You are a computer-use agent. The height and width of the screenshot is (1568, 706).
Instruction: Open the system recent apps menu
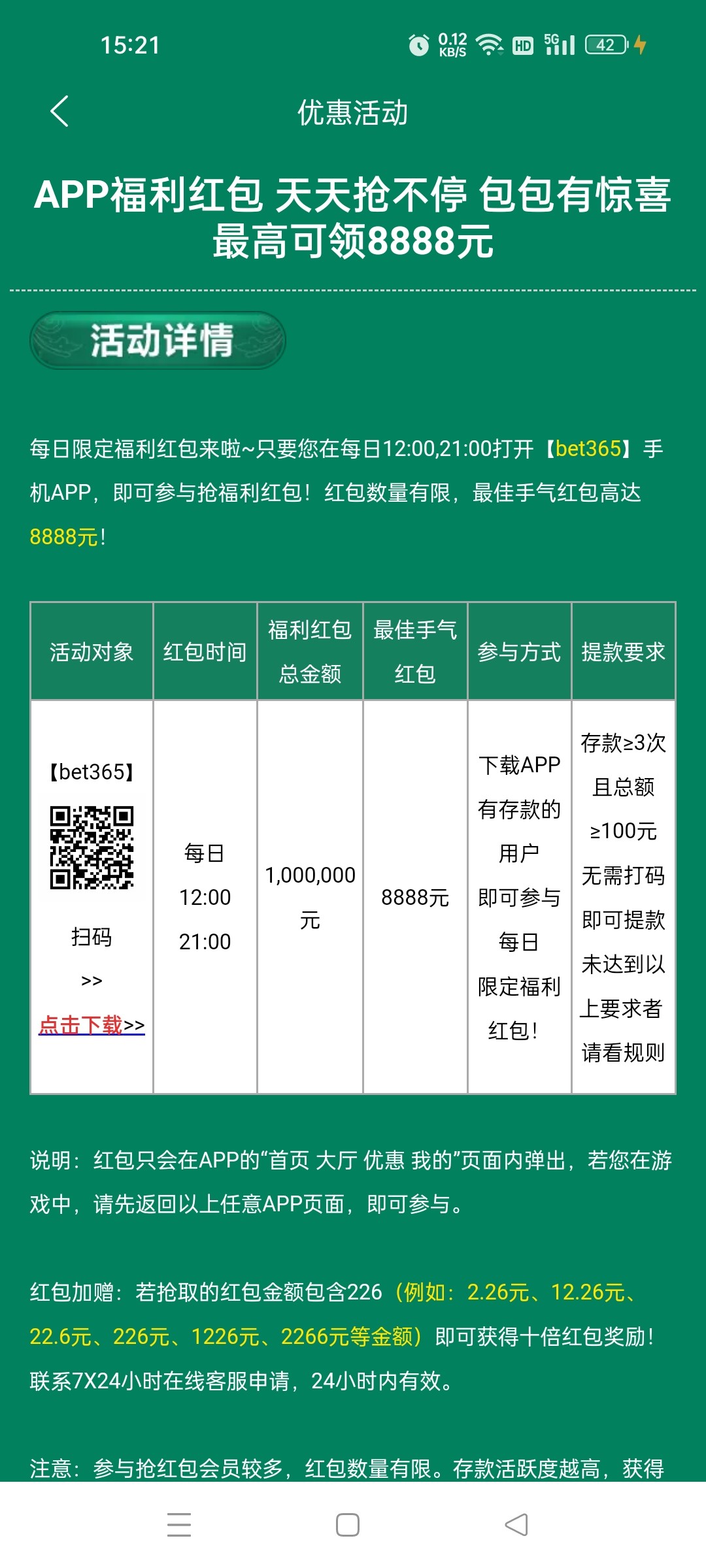178,1525
